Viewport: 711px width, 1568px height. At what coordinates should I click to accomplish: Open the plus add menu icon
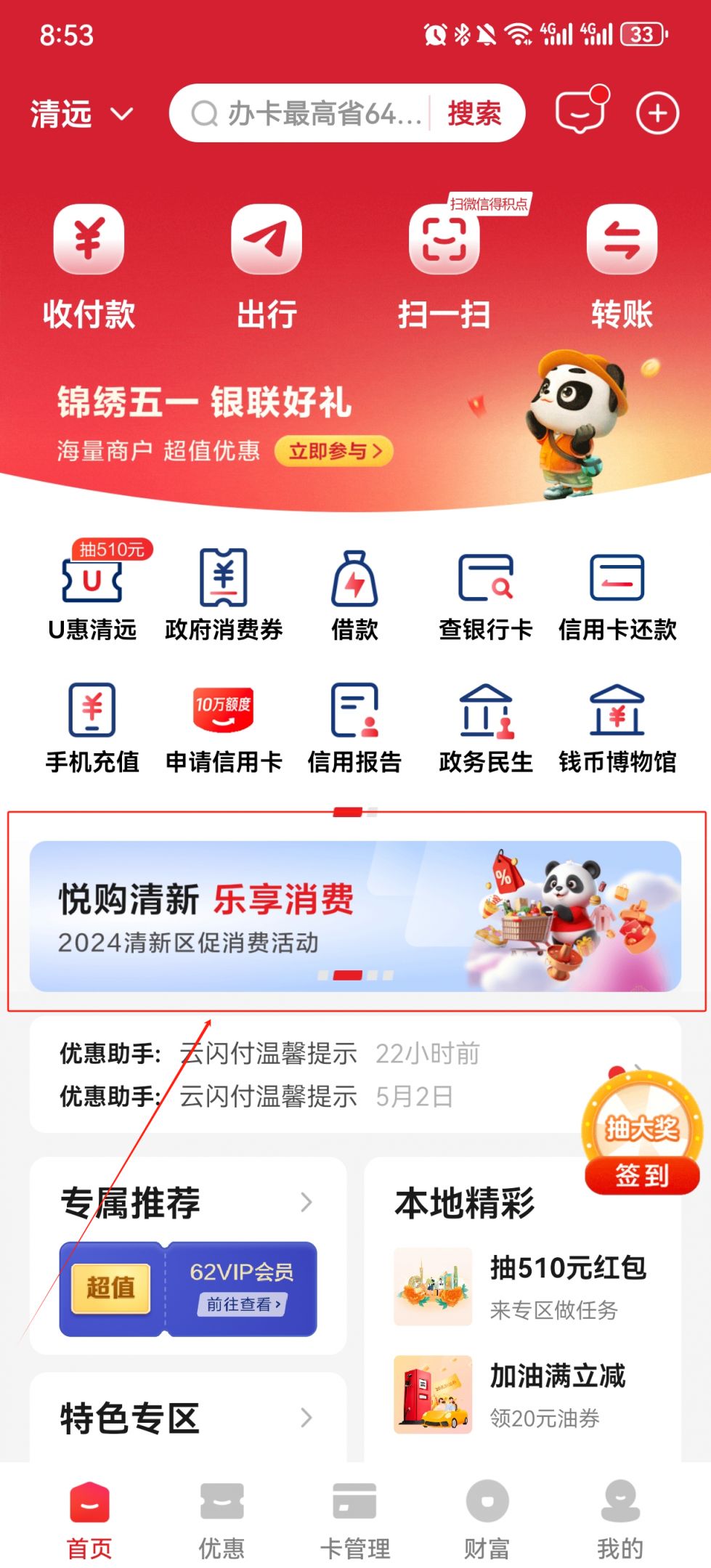657,113
